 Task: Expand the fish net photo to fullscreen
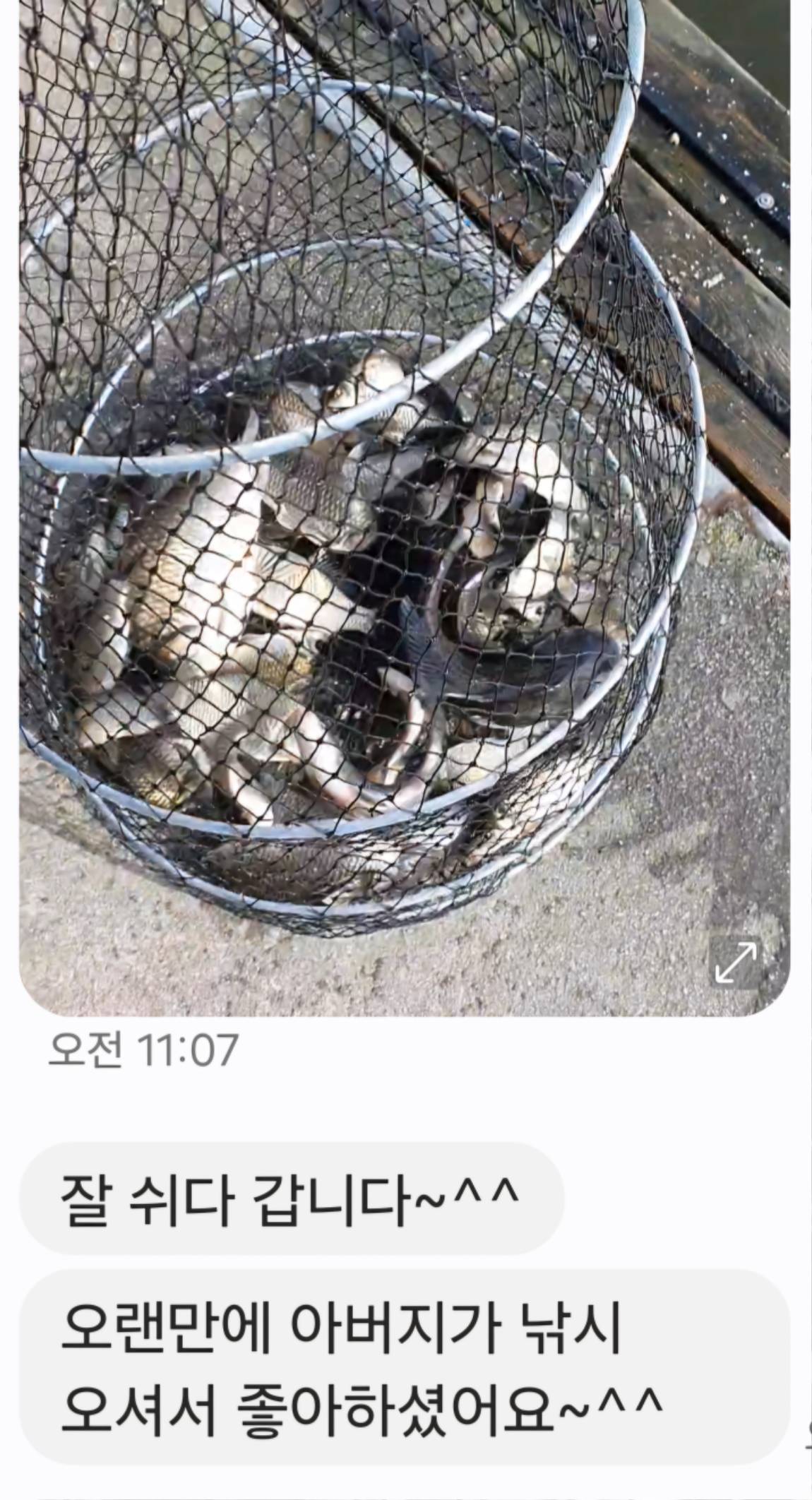pos(735,962)
